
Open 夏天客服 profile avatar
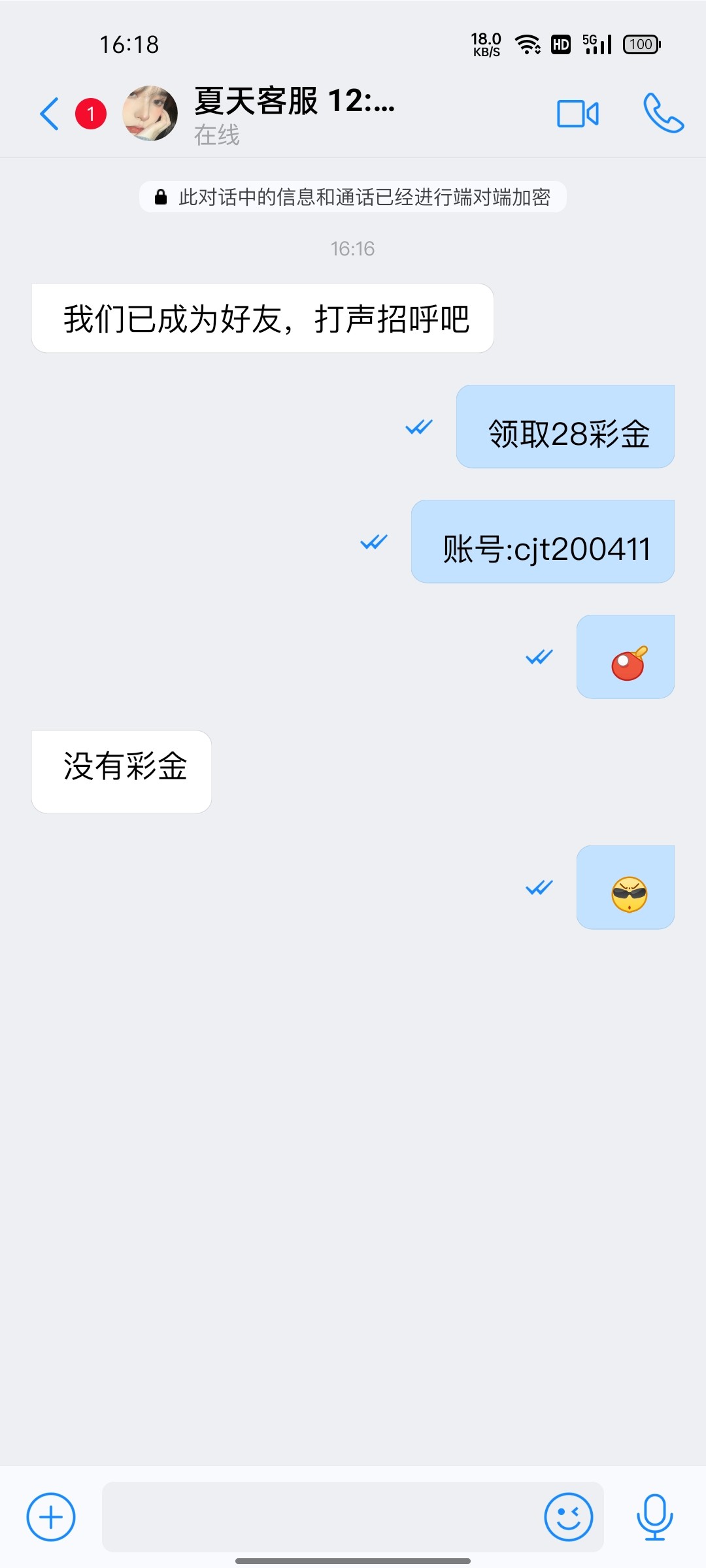tap(150, 114)
